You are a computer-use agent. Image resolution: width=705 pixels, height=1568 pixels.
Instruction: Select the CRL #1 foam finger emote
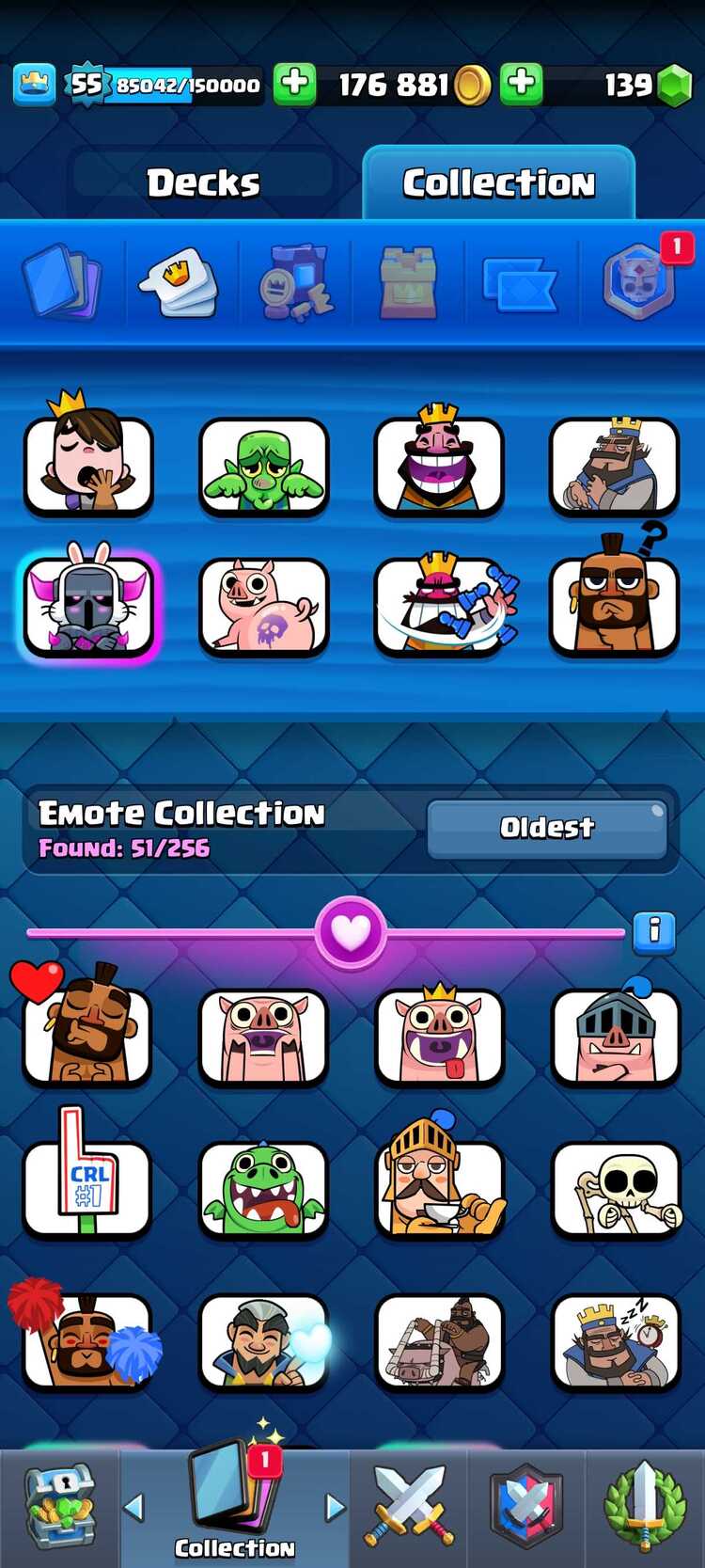point(87,1187)
